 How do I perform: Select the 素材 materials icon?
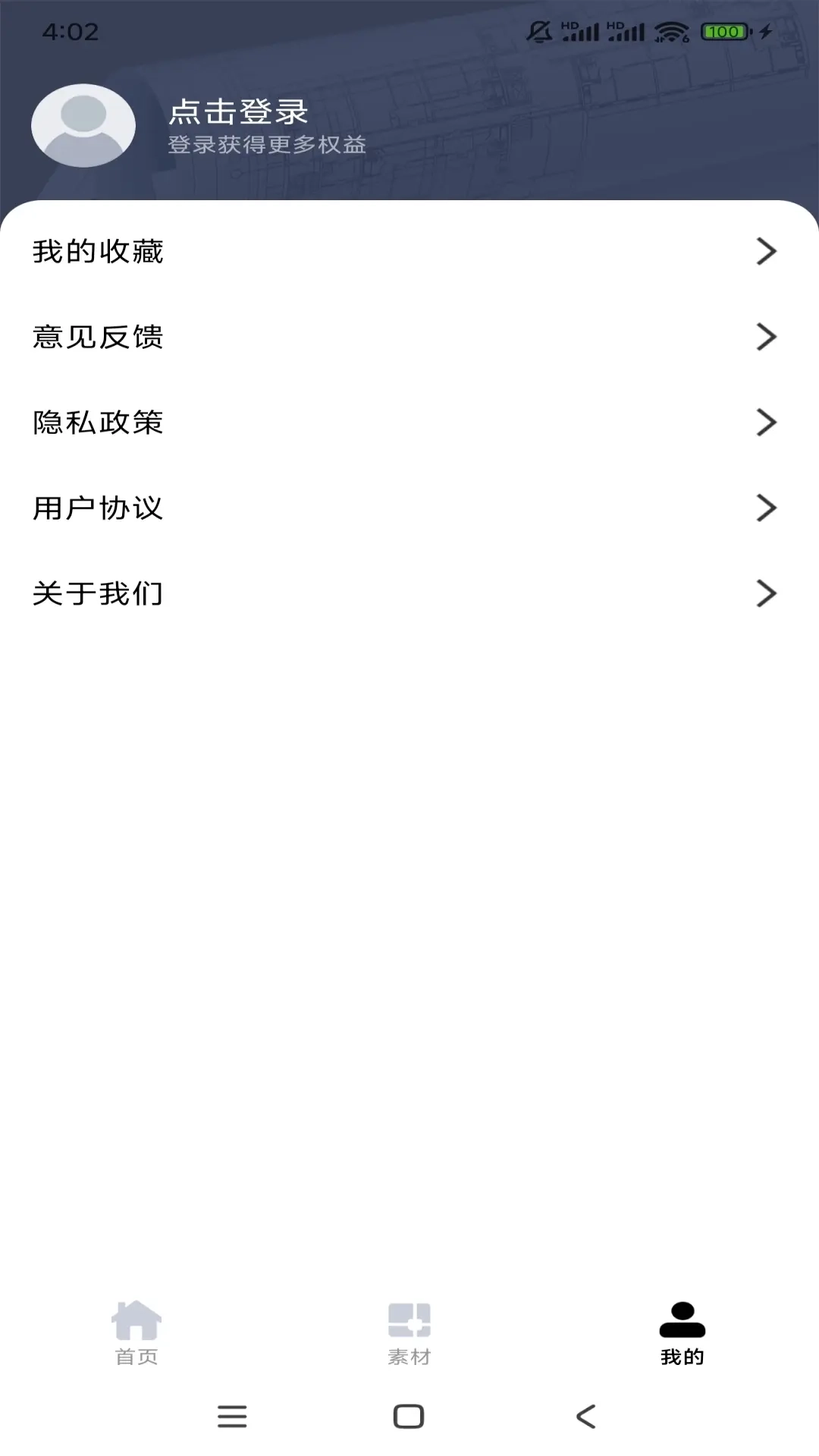(409, 1319)
